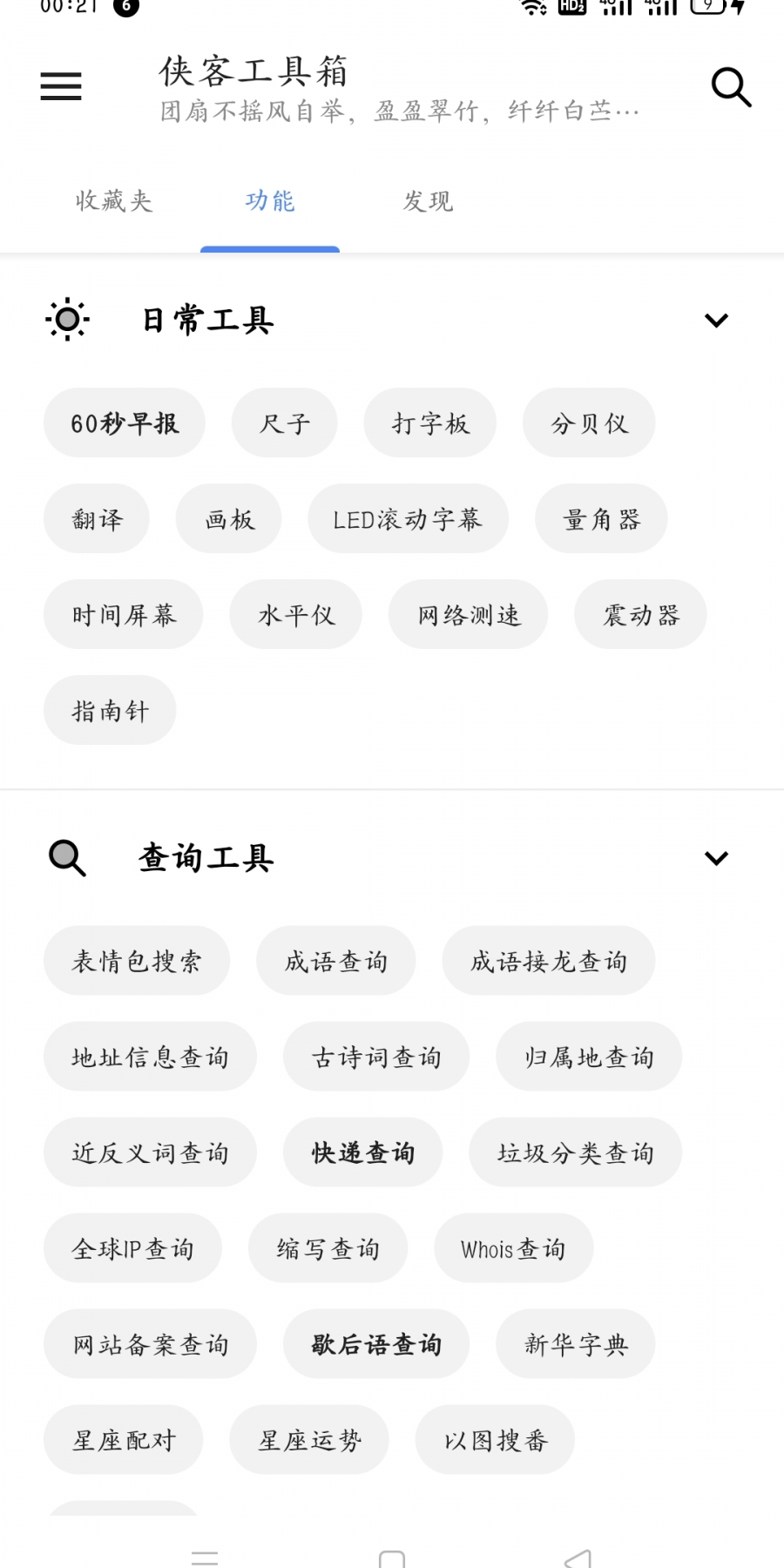784x1568 pixels.
Task: Select the 翻译 tool
Action: [x=97, y=518]
